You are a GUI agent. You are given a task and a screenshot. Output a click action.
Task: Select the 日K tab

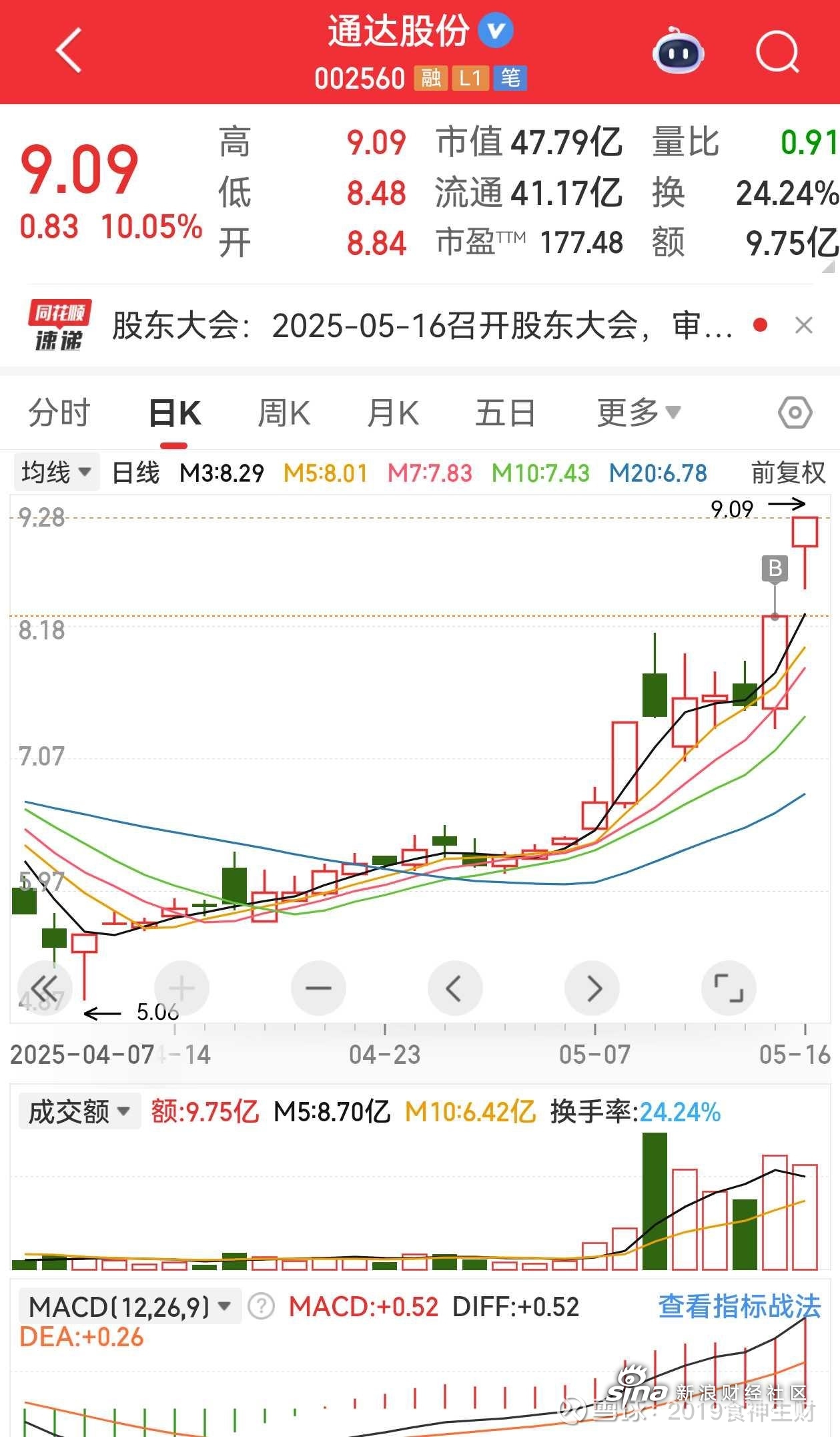pos(174,413)
